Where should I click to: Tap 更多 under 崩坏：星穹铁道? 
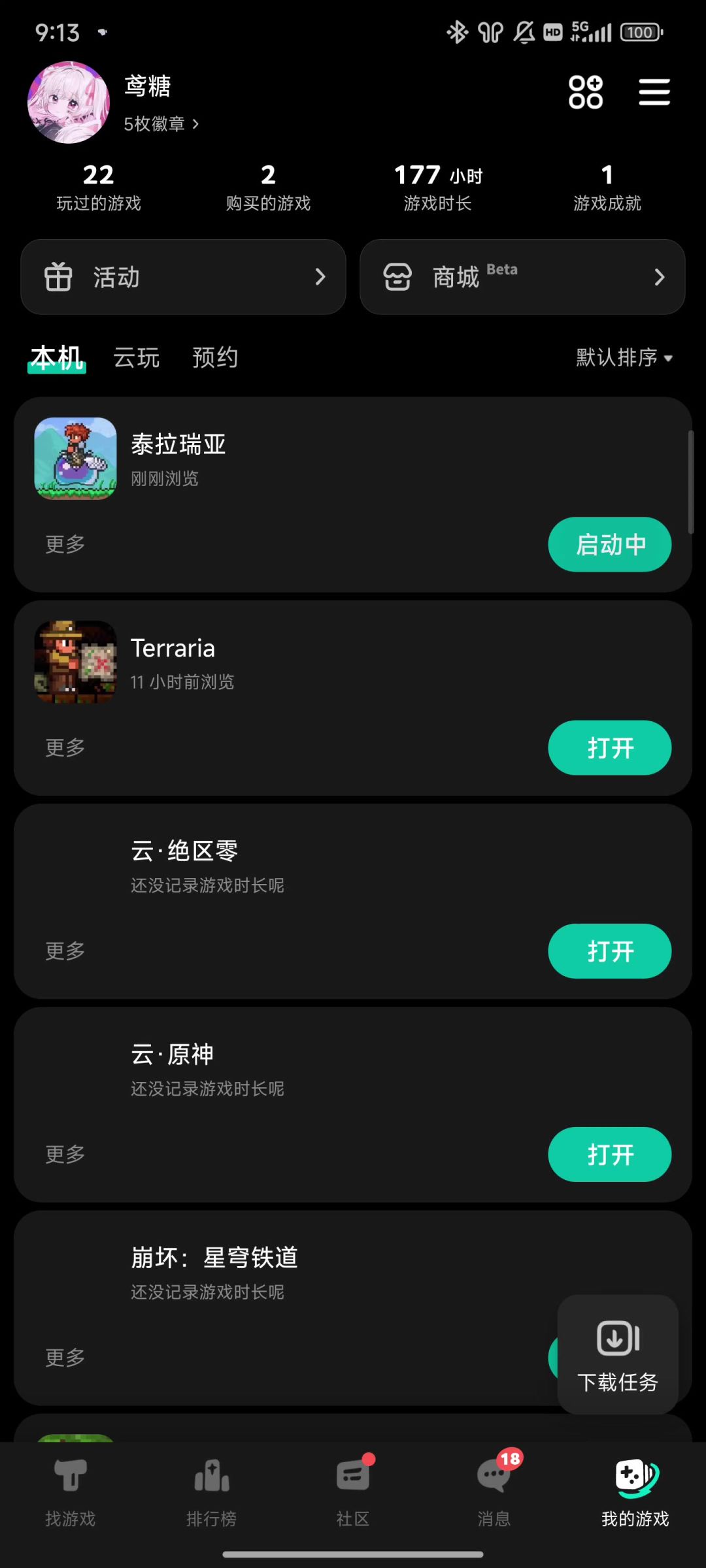(x=65, y=1358)
